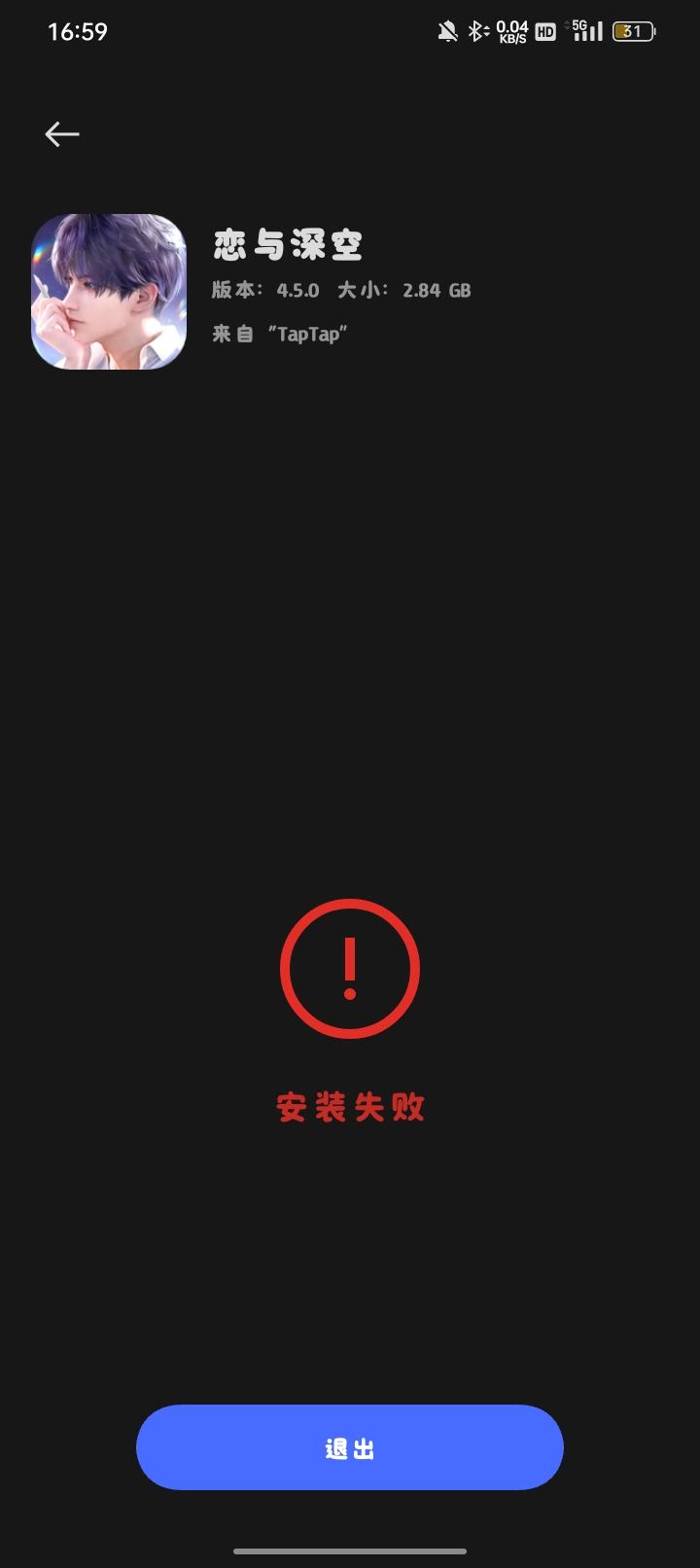700x1568 pixels.
Task: Tap the 退出 exit button
Action: (349, 1447)
